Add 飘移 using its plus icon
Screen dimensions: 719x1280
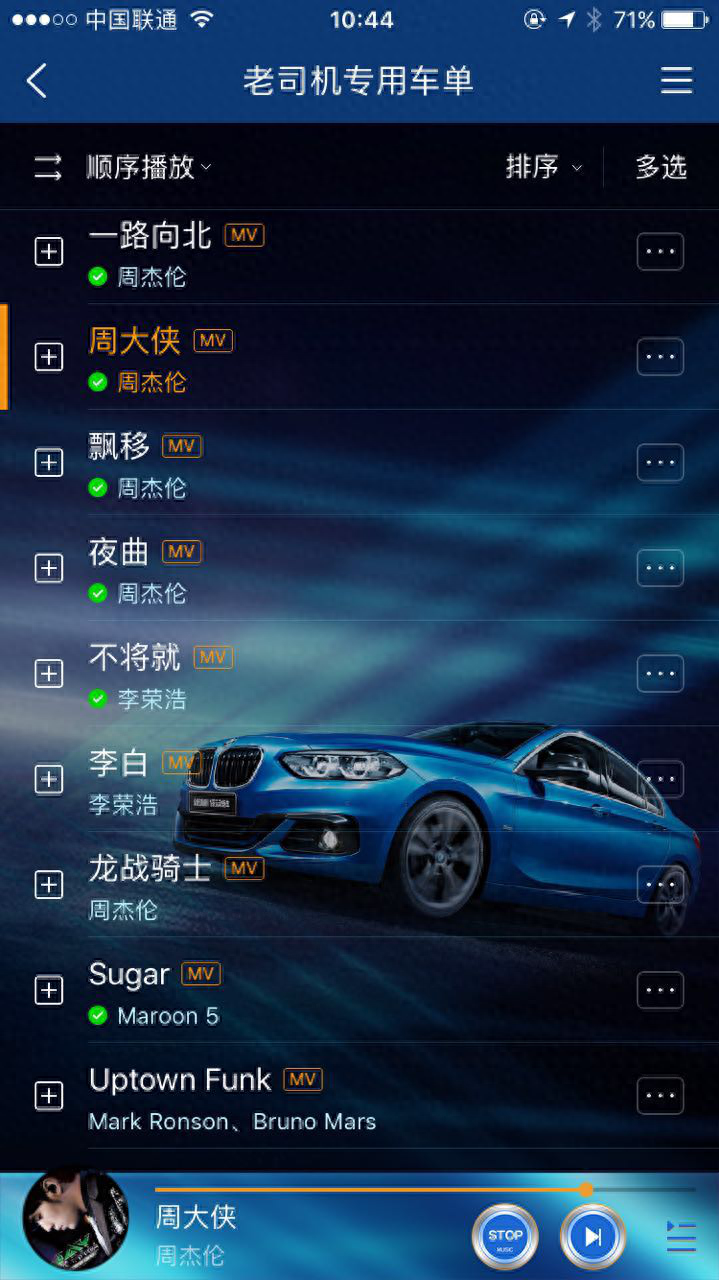tap(49, 463)
